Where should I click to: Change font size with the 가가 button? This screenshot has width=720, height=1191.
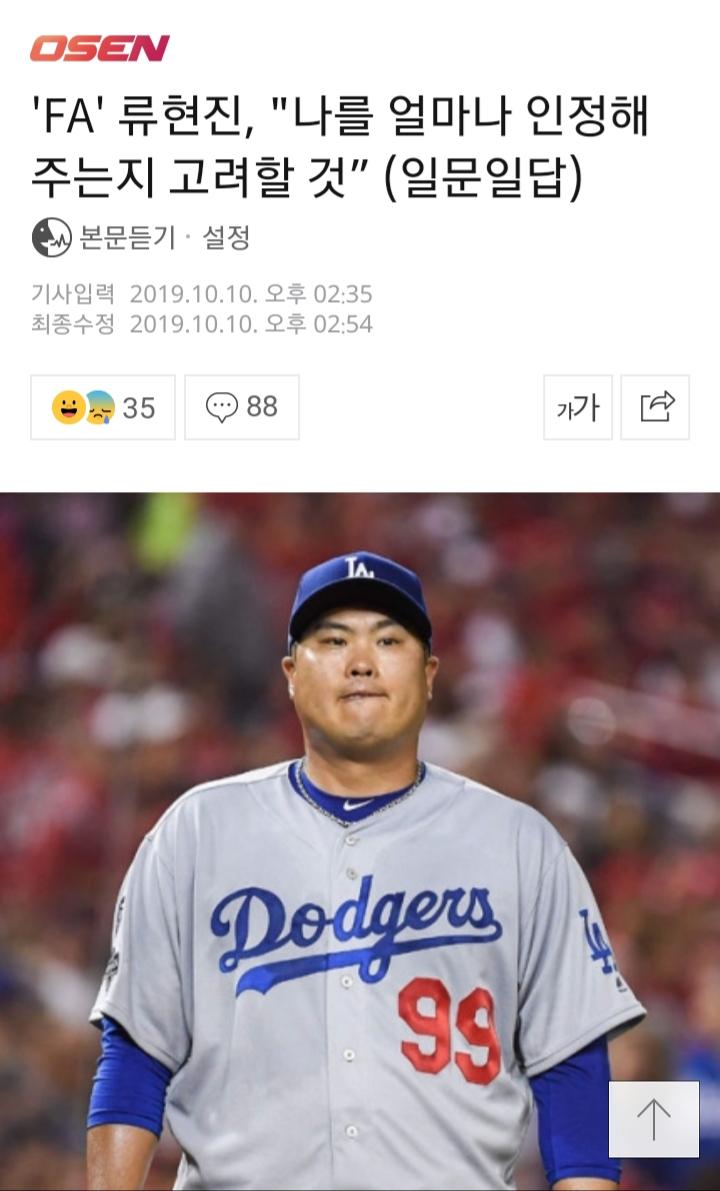coord(577,408)
